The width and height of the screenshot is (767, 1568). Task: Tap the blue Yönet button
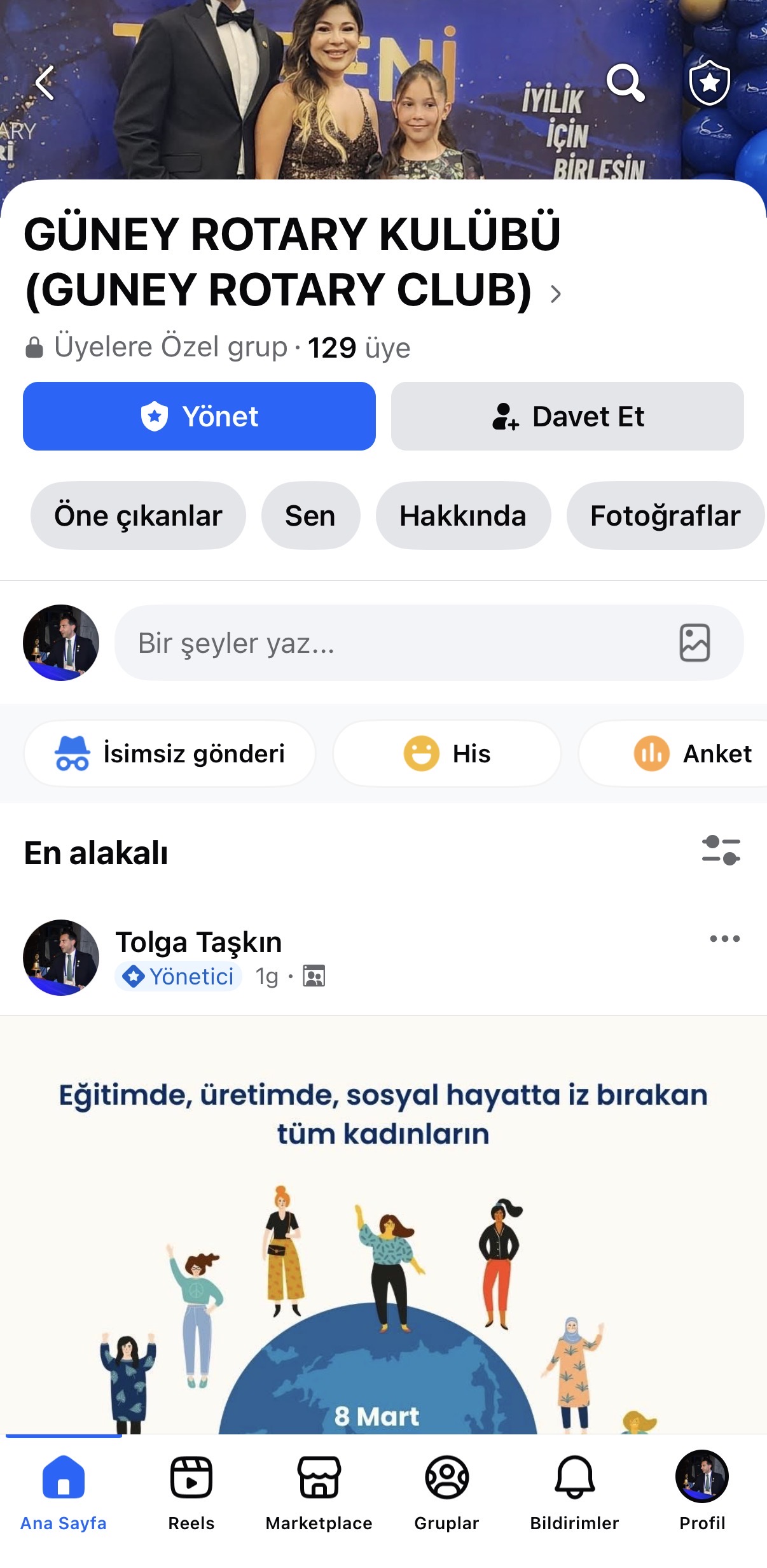tap(199, 416)
